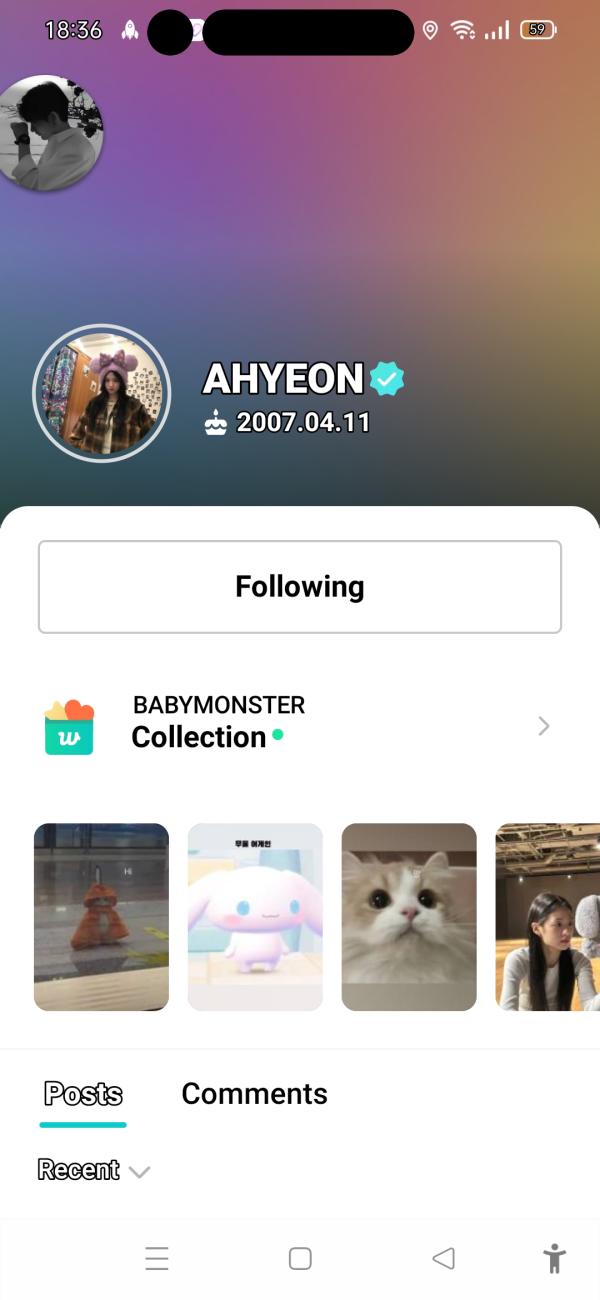
Task: Switch to the Comments tab
Action: tap(254, 1094)
